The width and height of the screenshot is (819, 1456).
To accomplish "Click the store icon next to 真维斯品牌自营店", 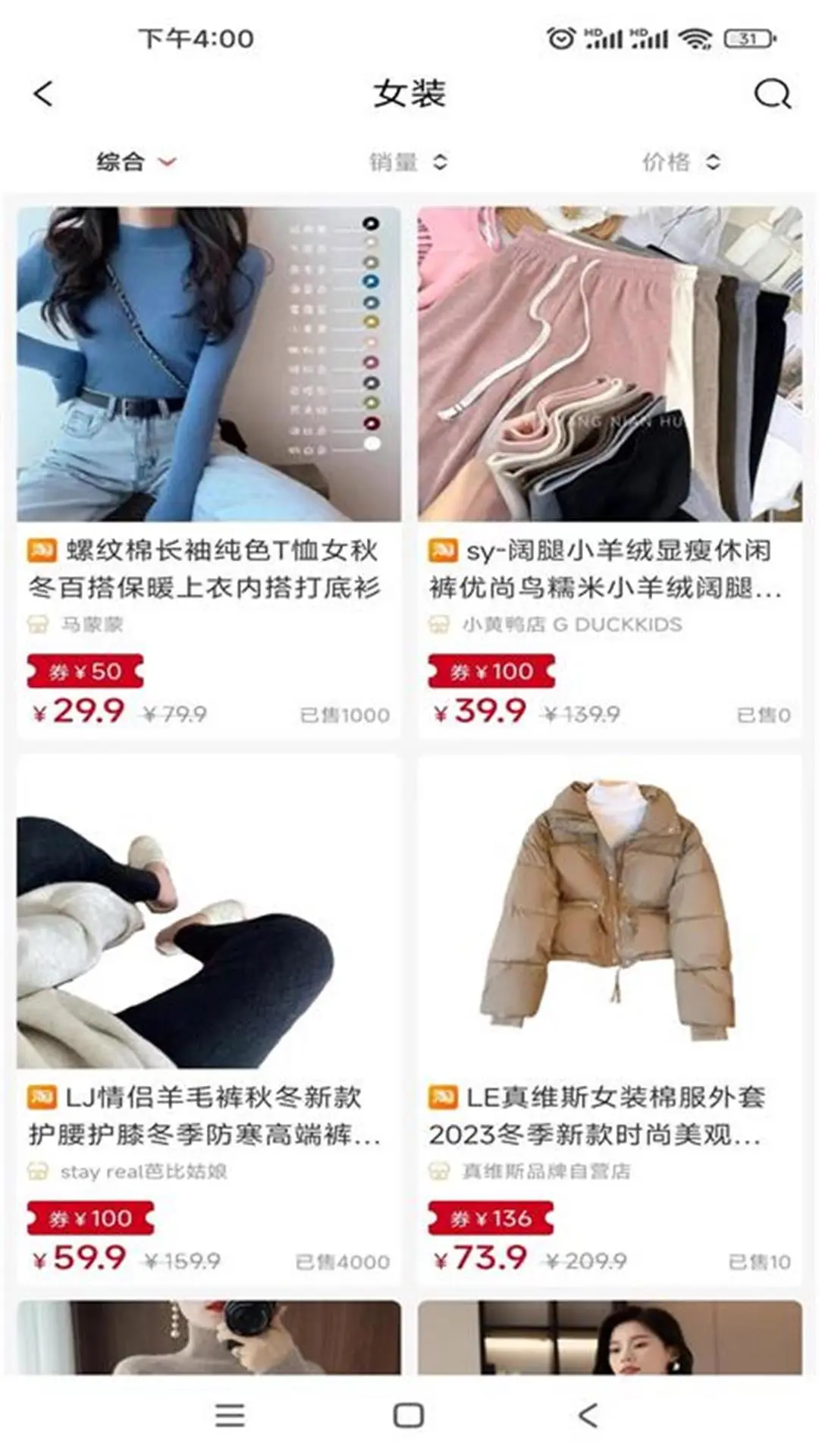I will click(x=438, y=1171).
